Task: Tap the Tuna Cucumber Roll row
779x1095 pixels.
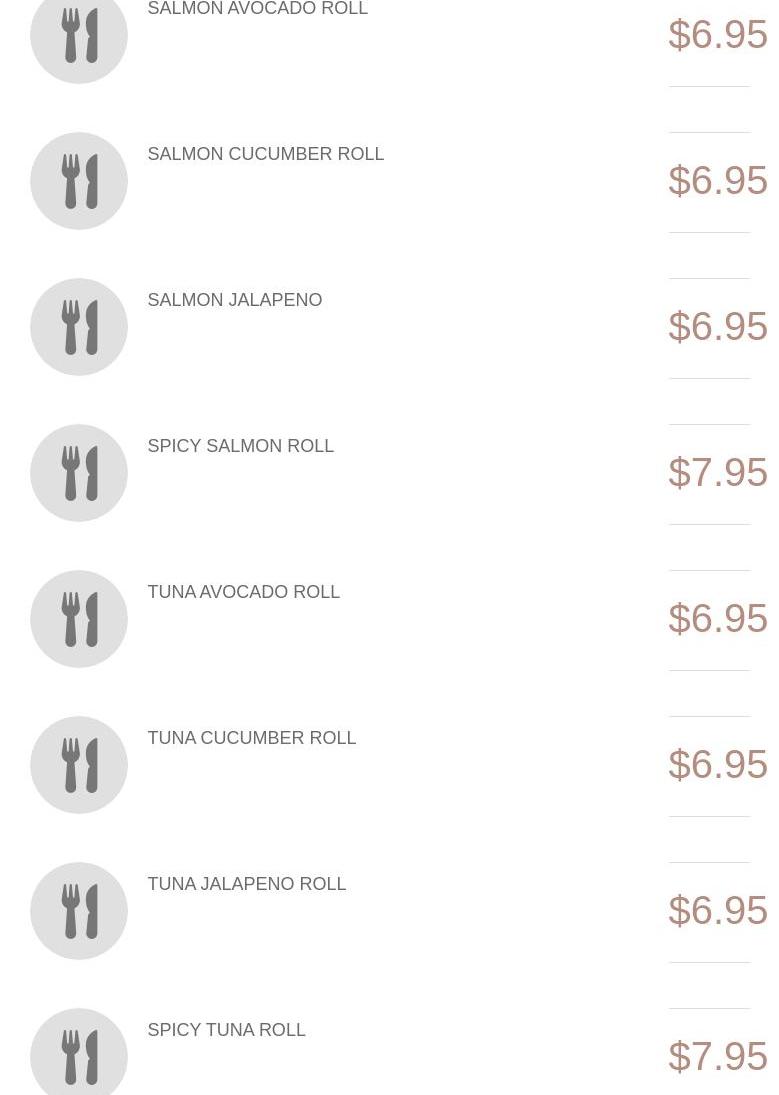Action: [x=251, y=738]
